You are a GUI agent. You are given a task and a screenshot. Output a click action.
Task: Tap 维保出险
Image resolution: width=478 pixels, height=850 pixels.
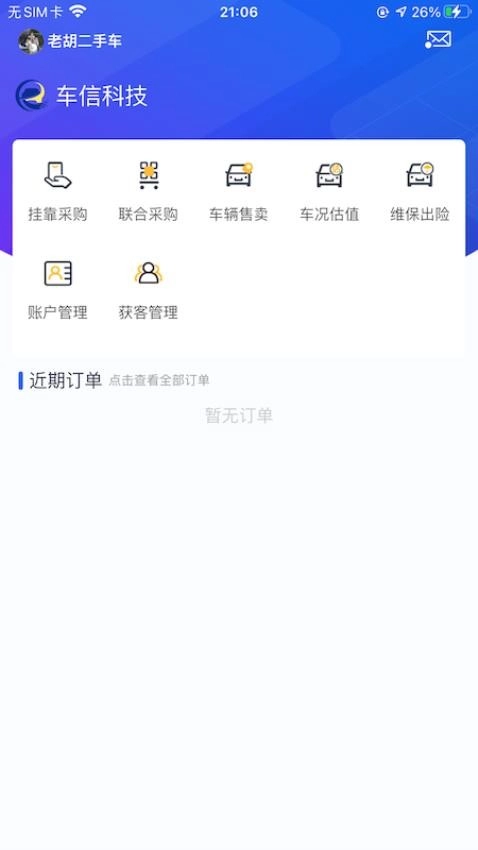pos(420,191)
